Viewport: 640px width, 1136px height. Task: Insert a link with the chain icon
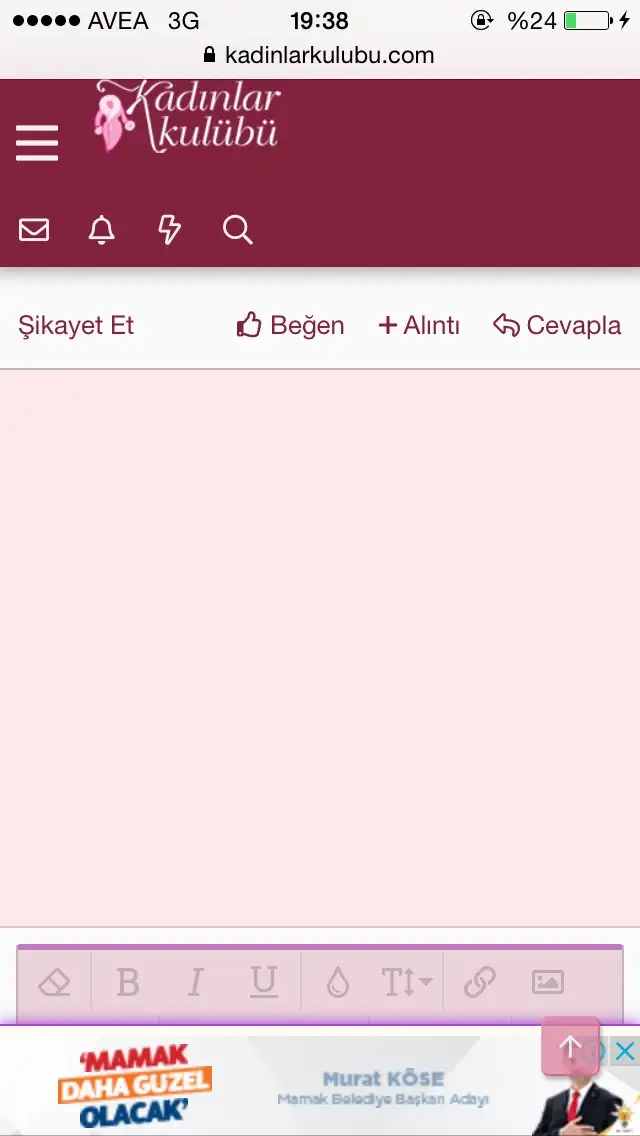click(x=479, y=983)
